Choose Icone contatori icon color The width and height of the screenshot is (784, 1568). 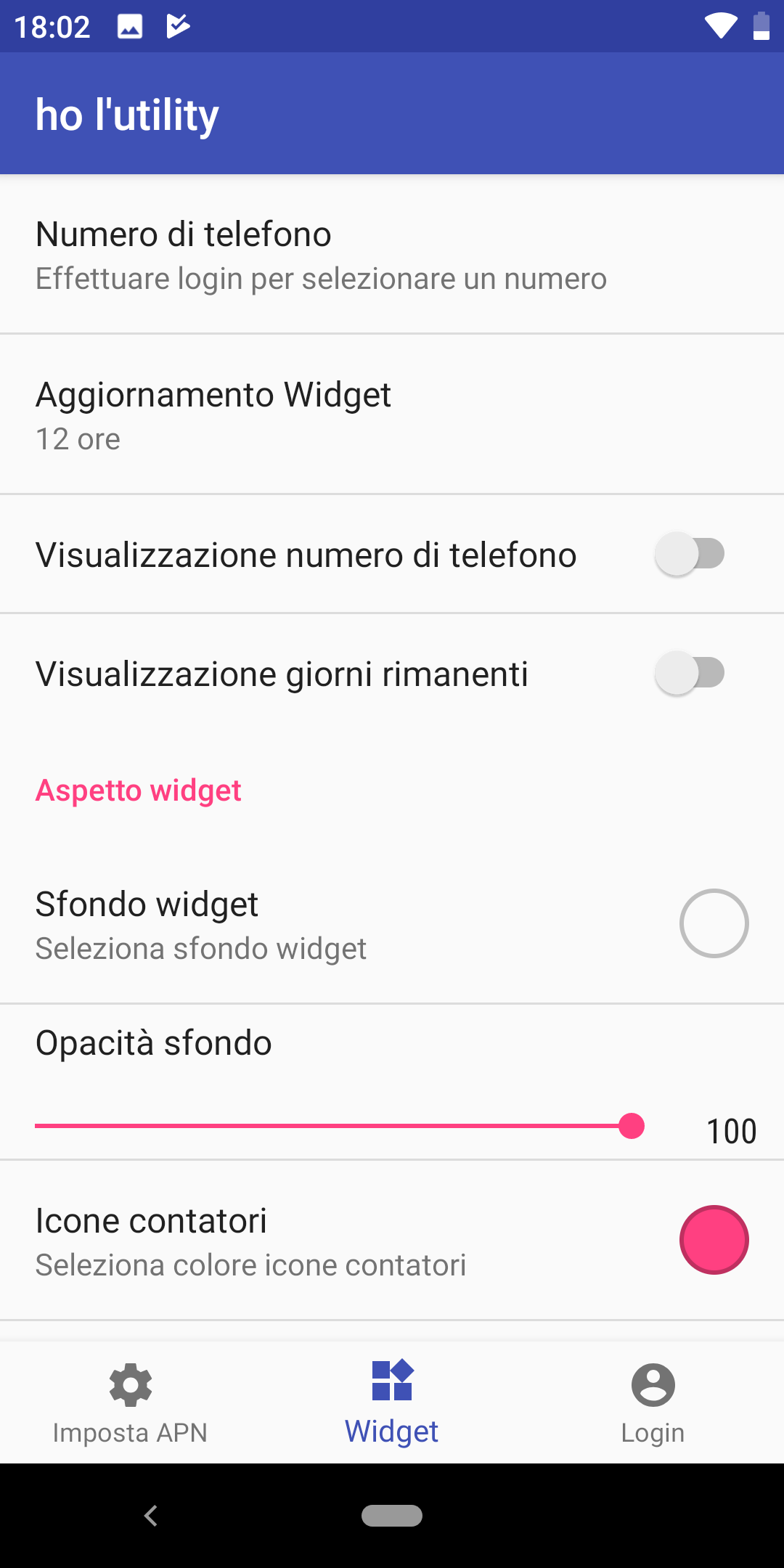[x=714, y=1240]
